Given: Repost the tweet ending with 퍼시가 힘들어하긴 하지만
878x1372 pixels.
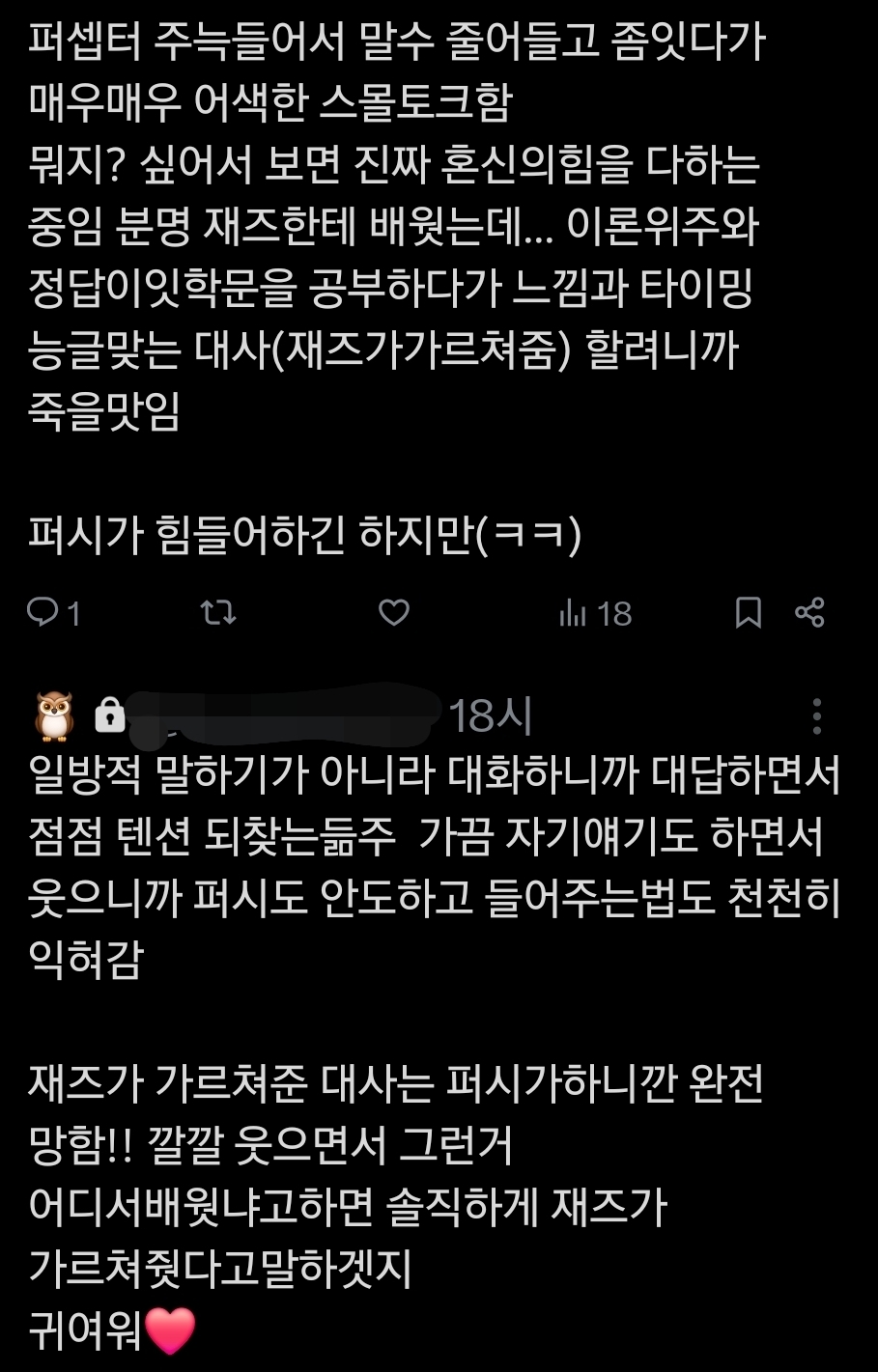Looking at the screenshot, I should pos(217,612).
